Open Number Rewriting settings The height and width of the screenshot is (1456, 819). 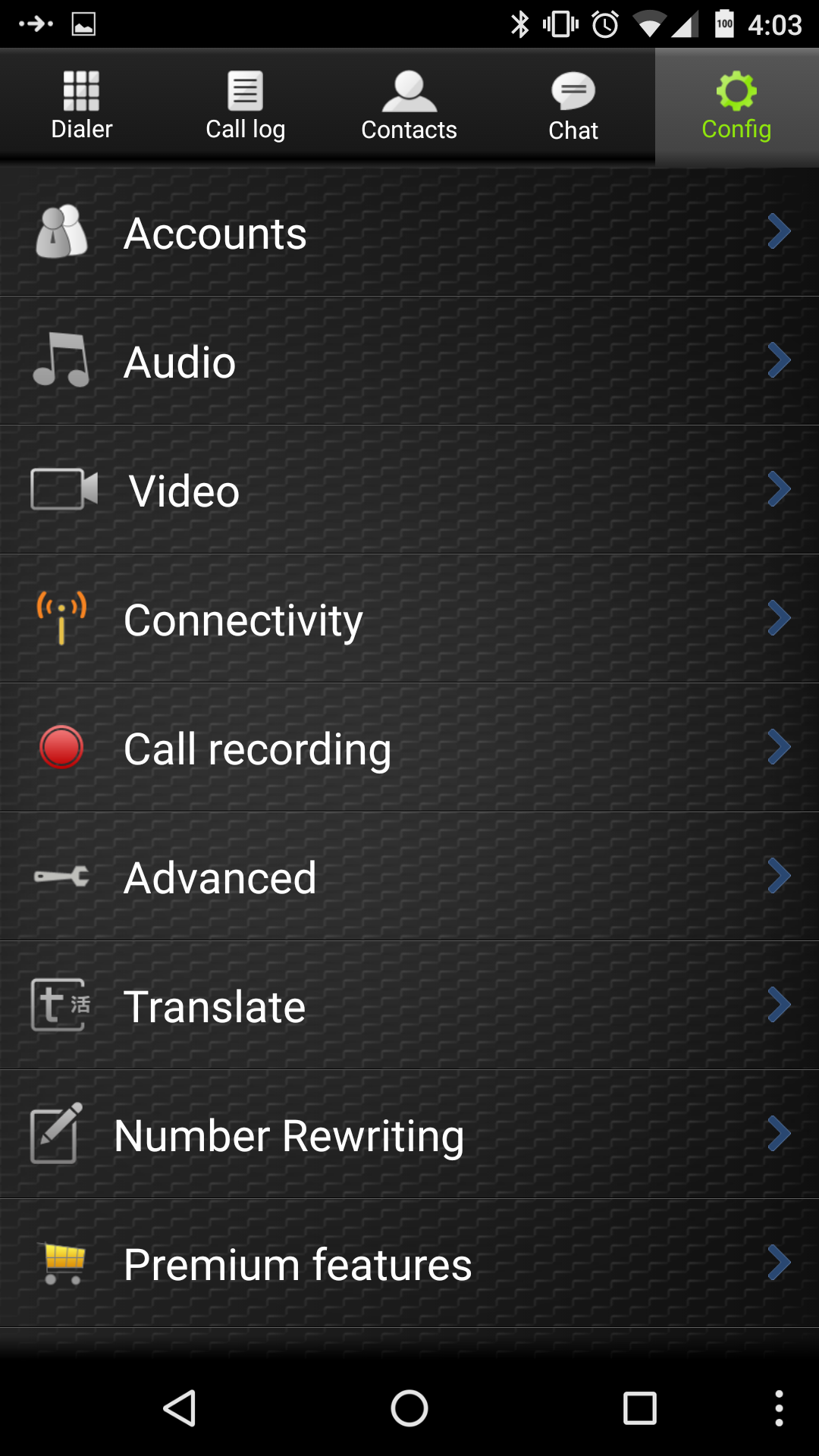[409, 1135]
